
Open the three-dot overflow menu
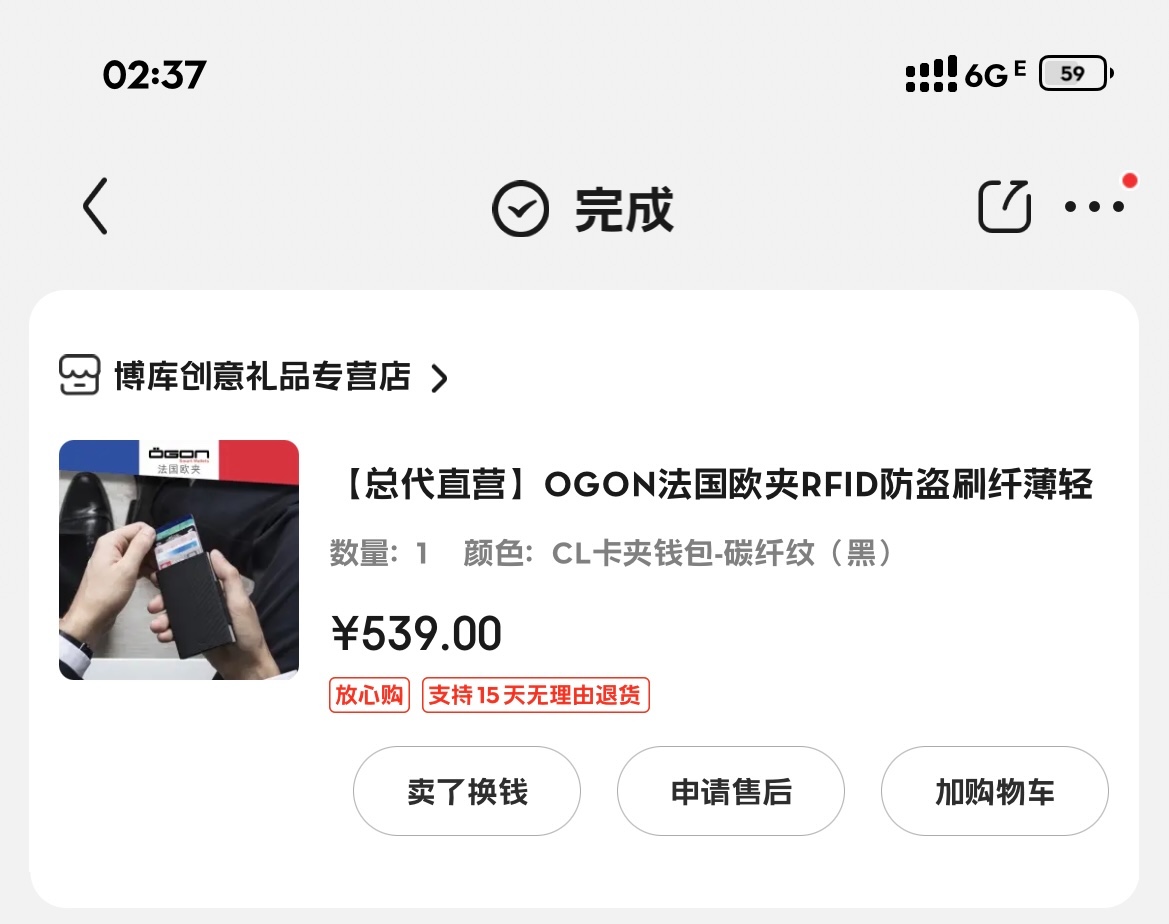(x=1094, y=206)
